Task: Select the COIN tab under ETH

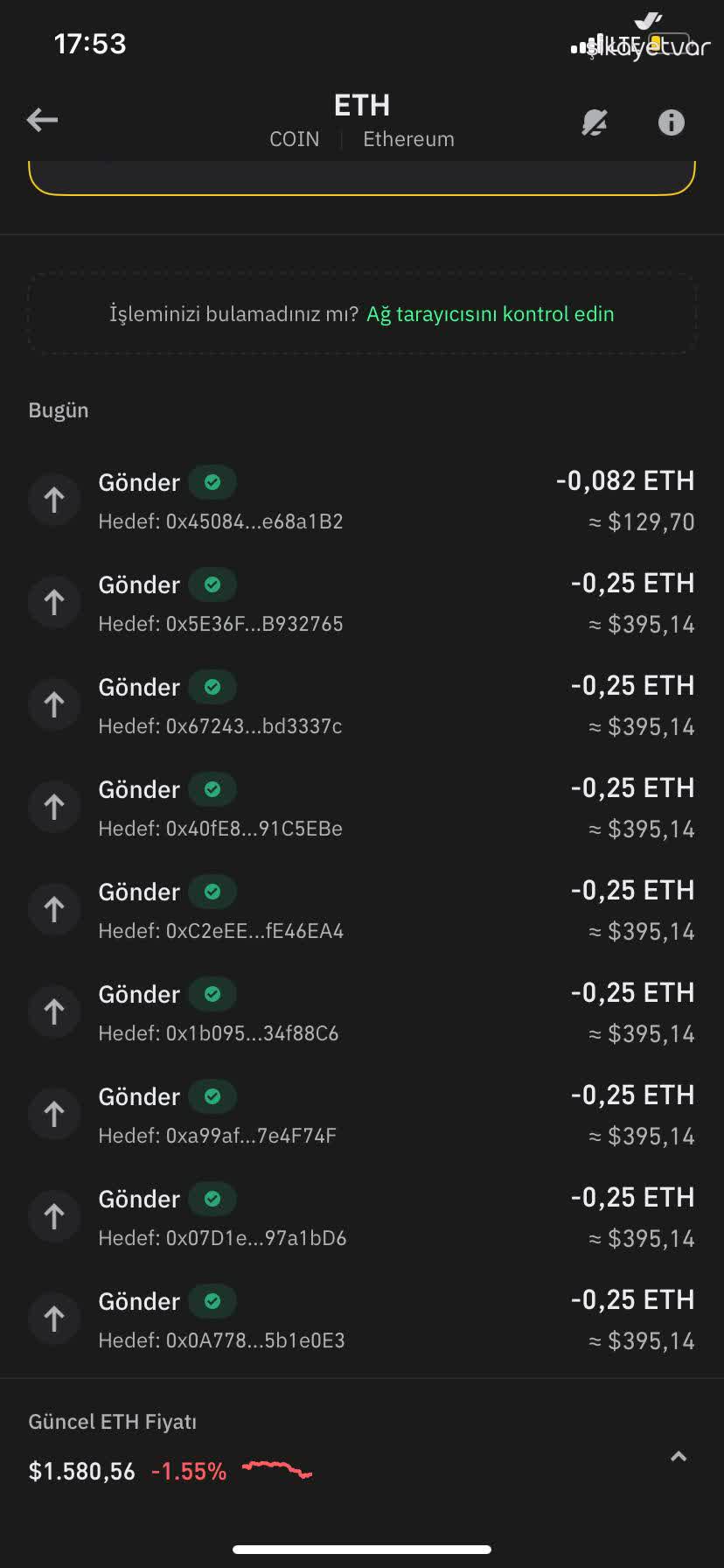Action: (295, 138)
